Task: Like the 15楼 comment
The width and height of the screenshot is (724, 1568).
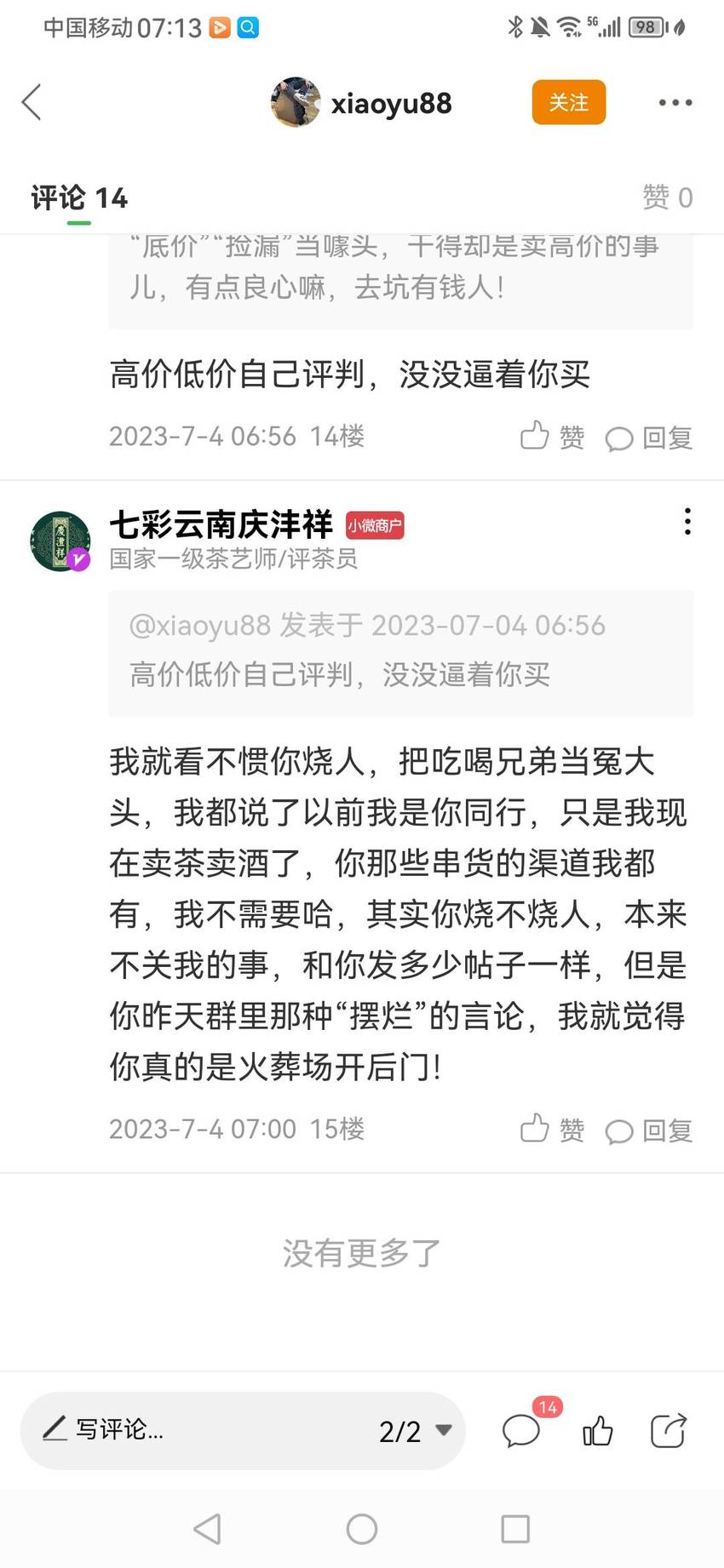Action: [x=552, y=1130]
